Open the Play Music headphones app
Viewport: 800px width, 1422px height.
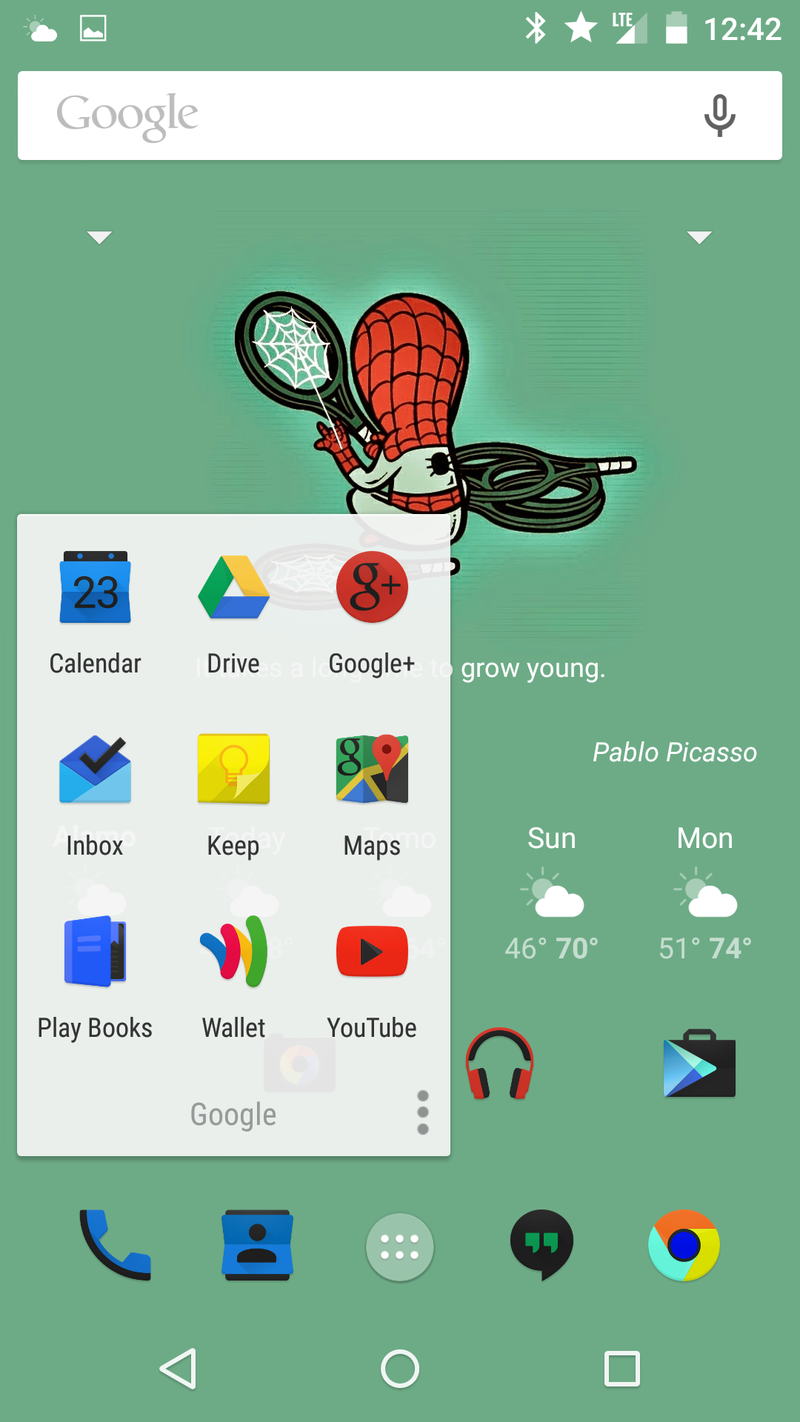point(499,1064)
